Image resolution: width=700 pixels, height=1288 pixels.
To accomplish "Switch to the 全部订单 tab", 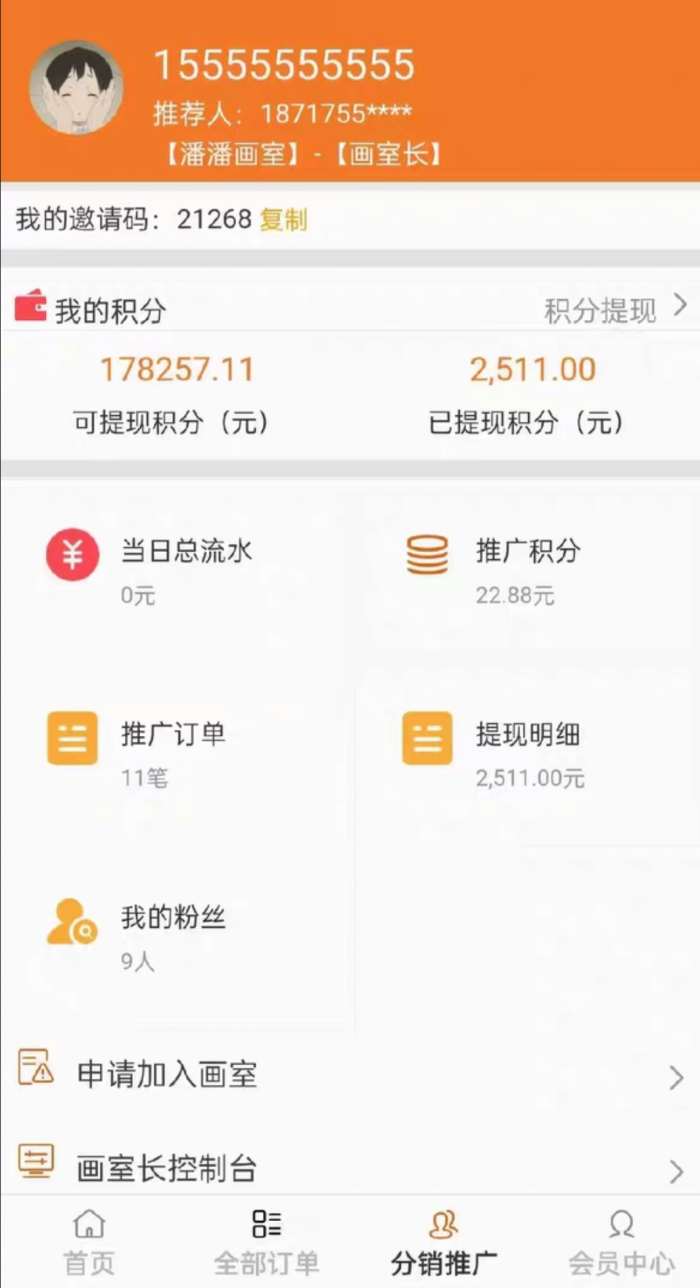I will click(x=266, y=1241).
